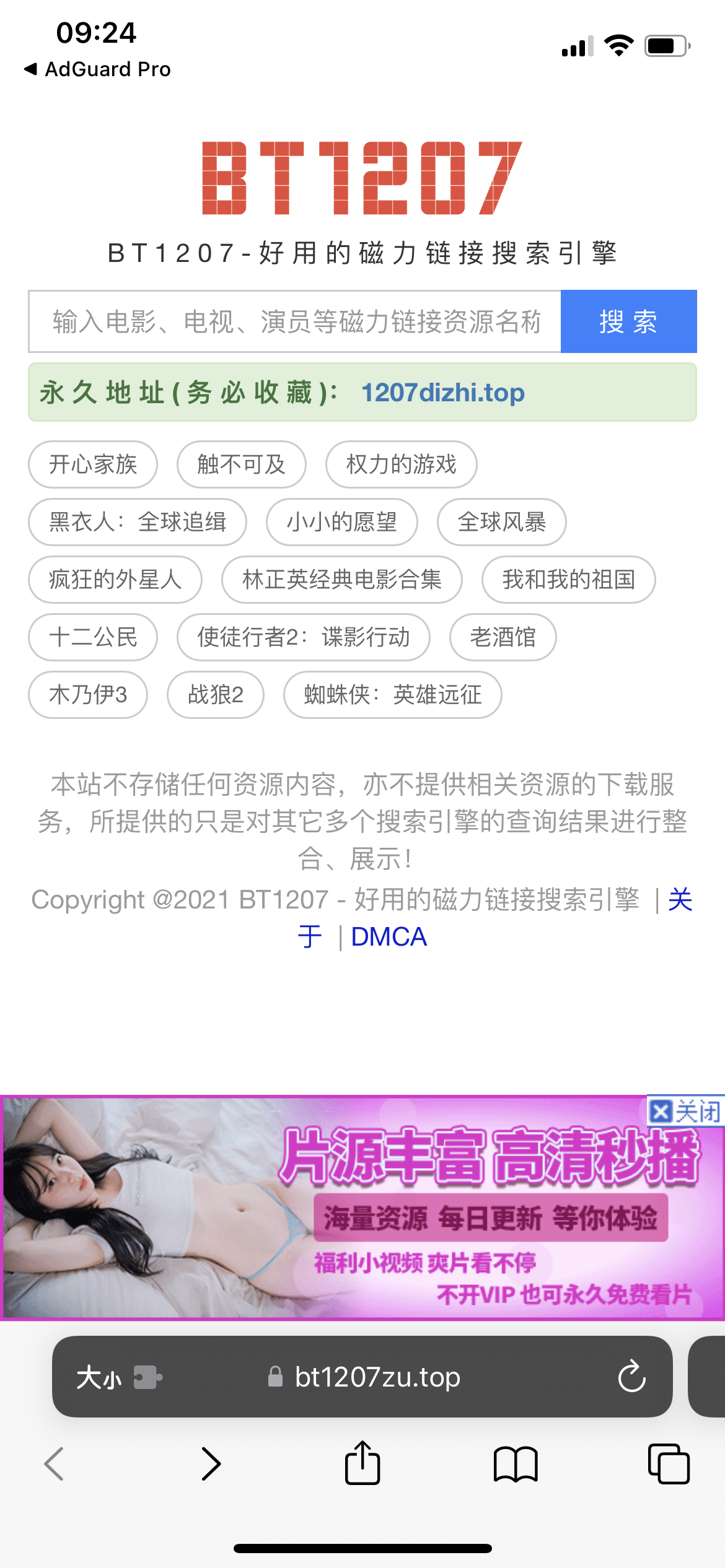Choose the 蜘蛛侠：英雄远征 chip
The image size is (725, 1568).
[x=392, y=695]
